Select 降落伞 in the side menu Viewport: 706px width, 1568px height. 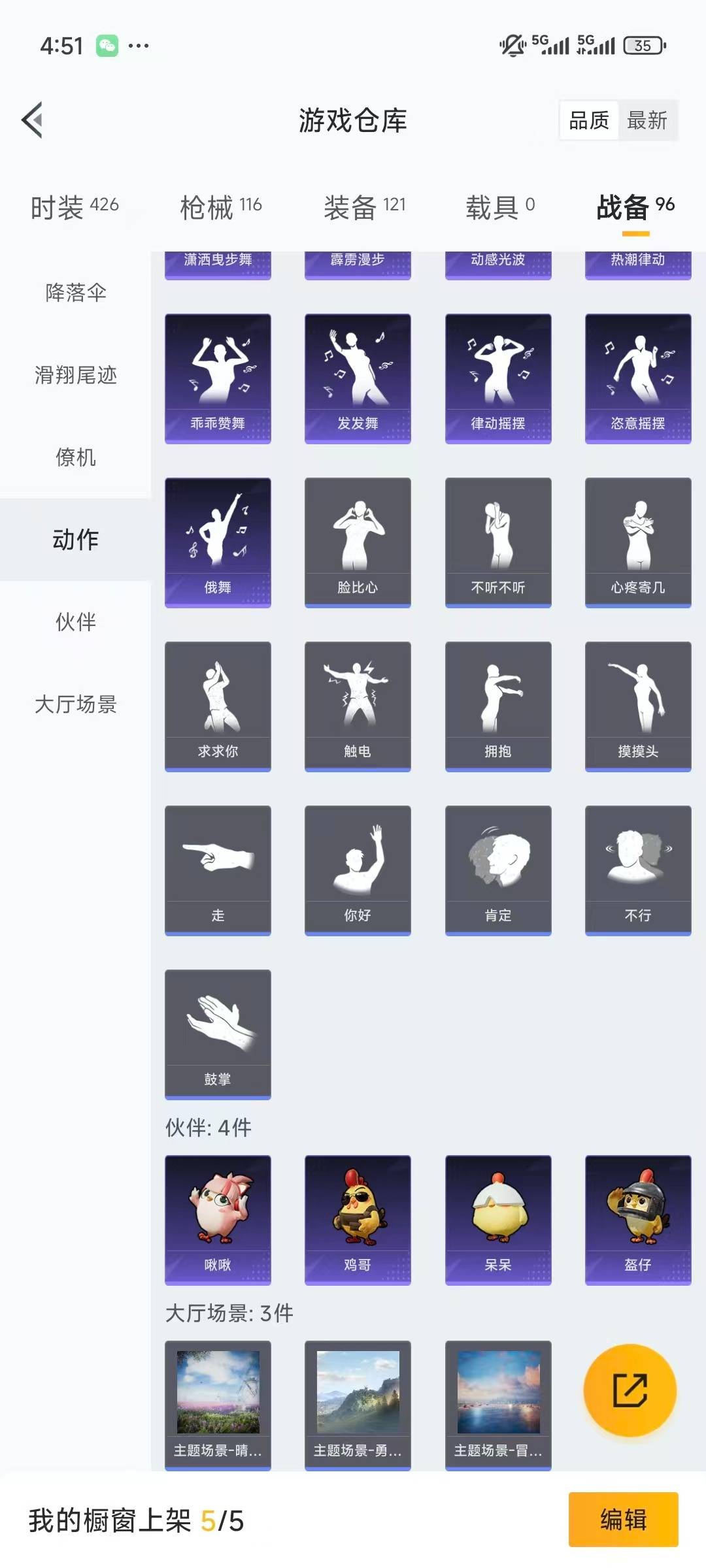(76, 292)
